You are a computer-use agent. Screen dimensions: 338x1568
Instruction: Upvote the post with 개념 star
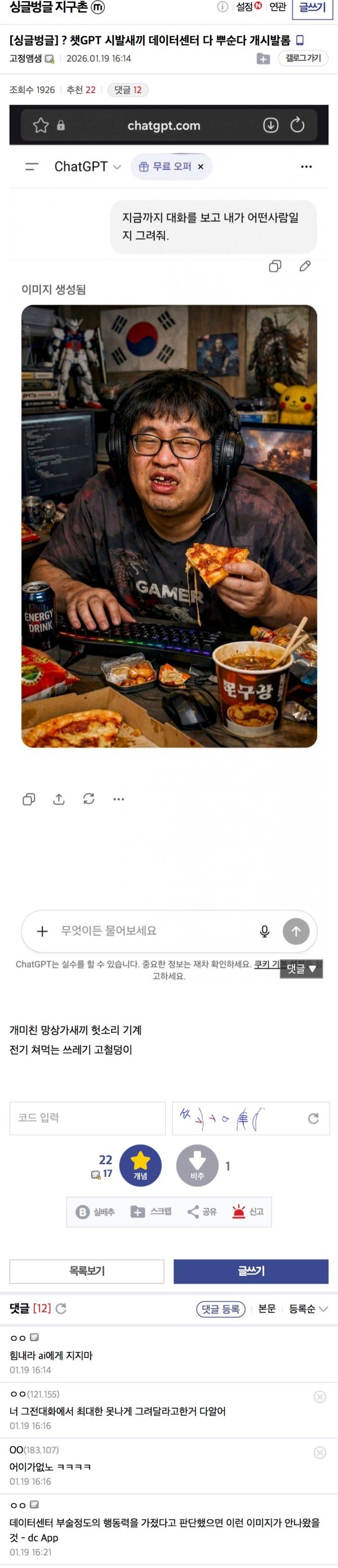point(140,1165)
